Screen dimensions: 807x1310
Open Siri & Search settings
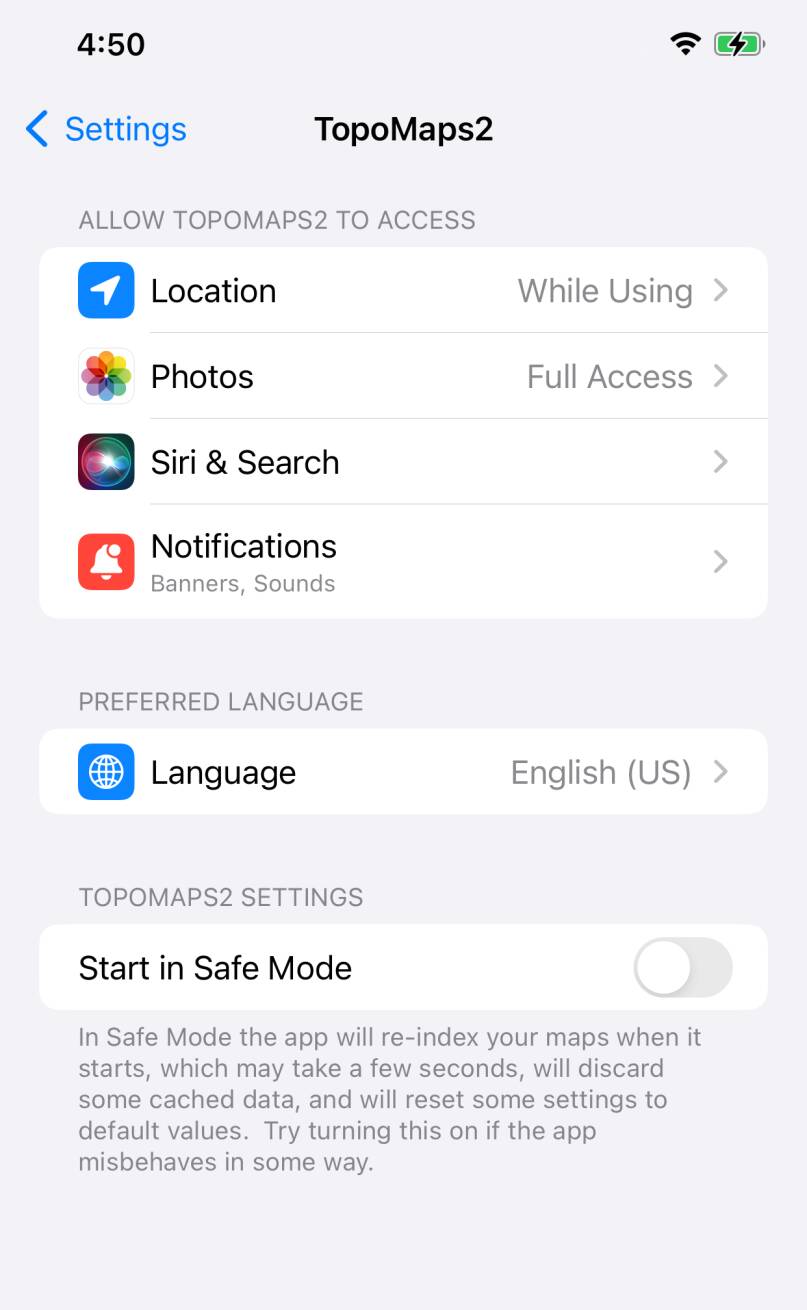(x=403, y=462)
